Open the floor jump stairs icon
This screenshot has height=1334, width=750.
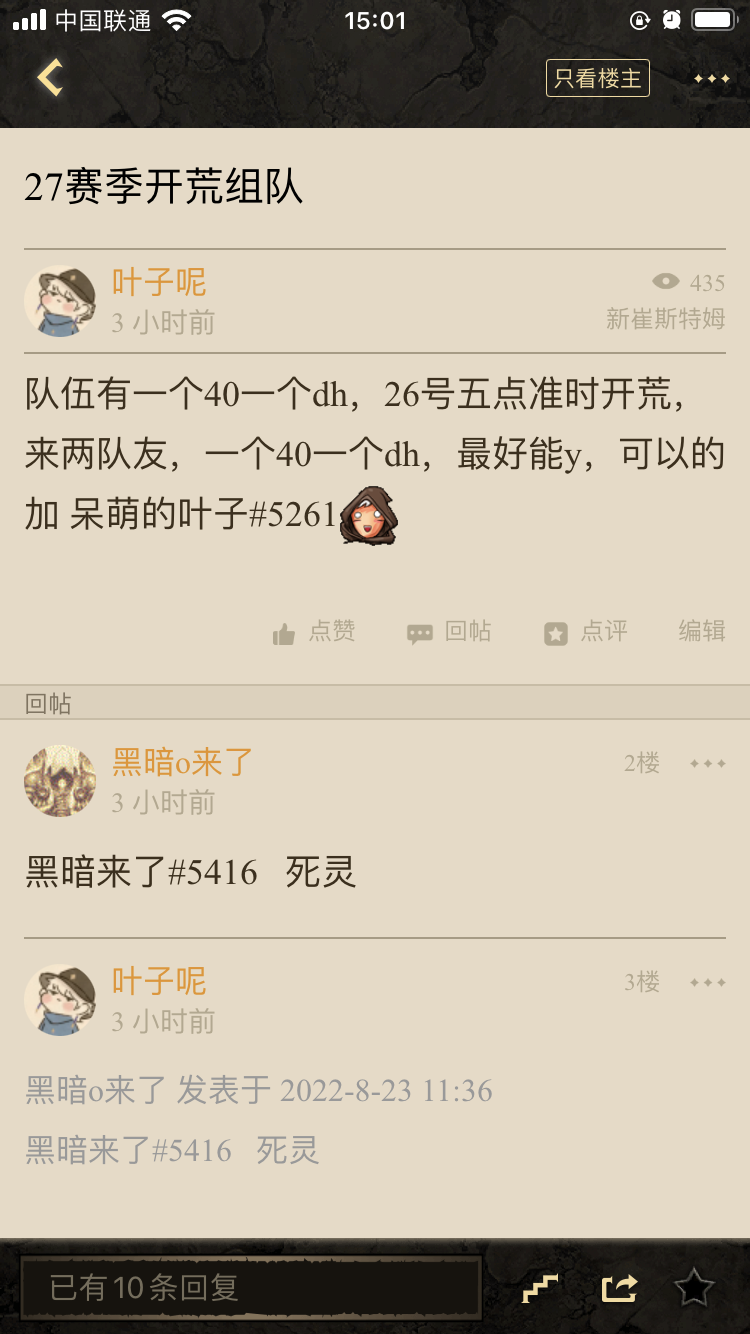[540, 1288]
